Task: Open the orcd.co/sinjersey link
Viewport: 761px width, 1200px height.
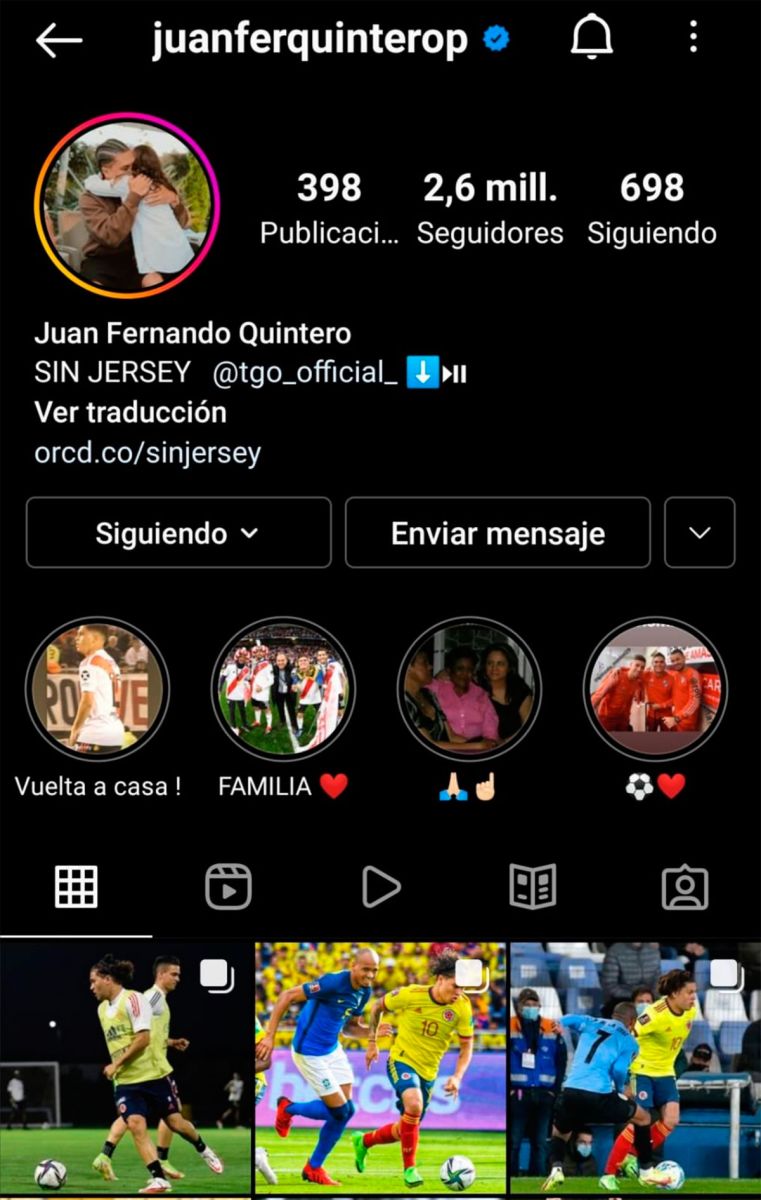Action: [x=147, y=453]
